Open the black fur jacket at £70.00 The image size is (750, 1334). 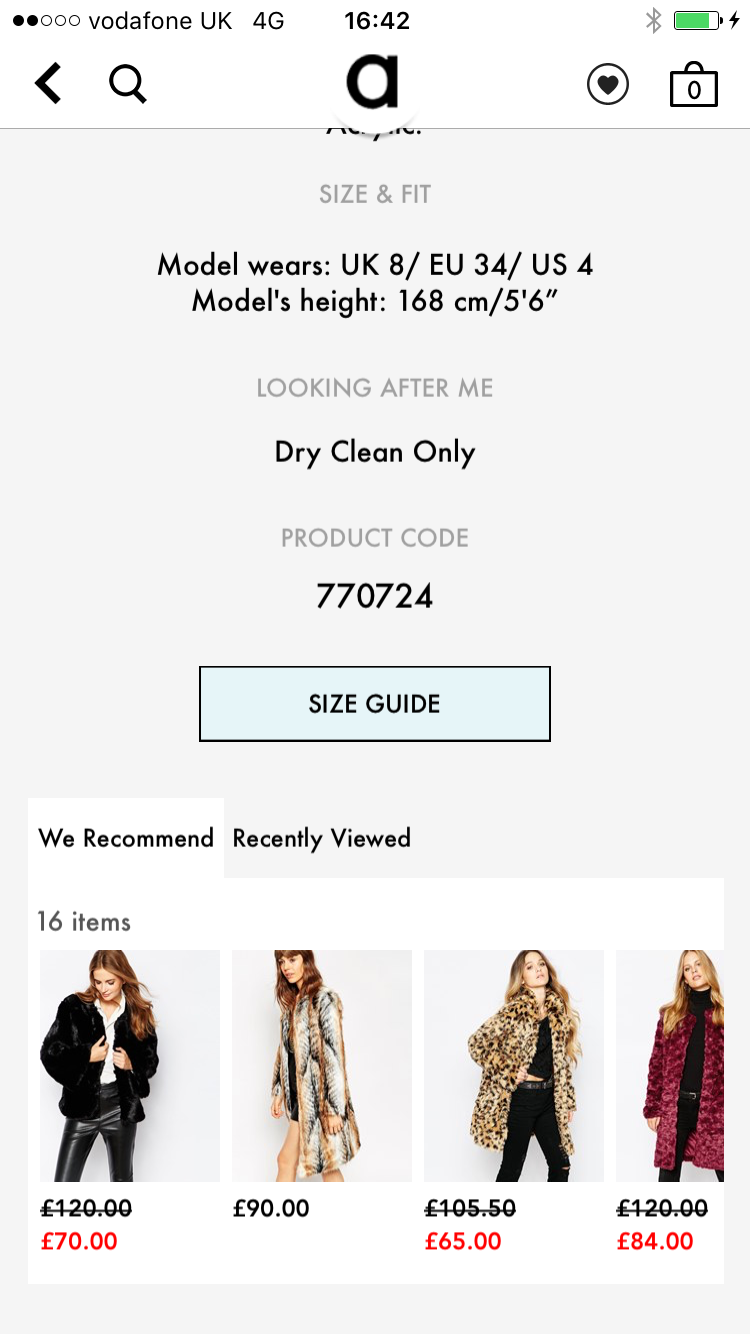[130, 1066]
